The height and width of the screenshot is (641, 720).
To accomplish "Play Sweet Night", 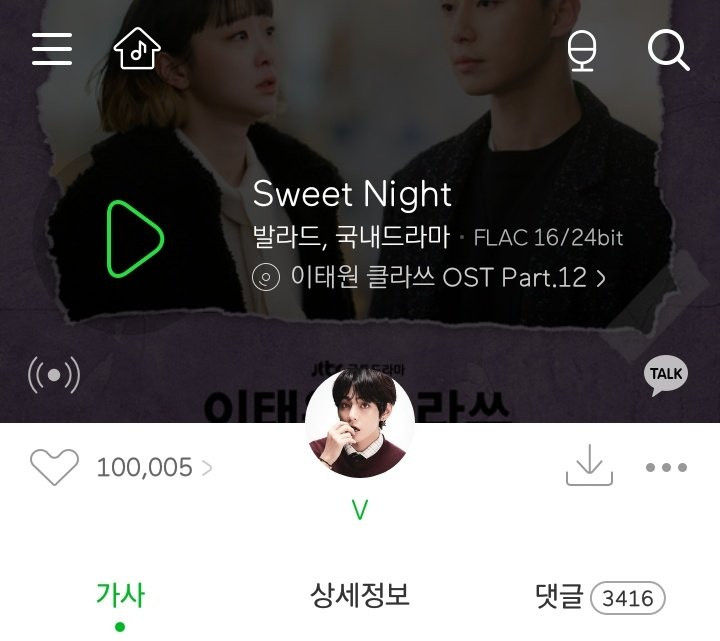I will [135, 238].
